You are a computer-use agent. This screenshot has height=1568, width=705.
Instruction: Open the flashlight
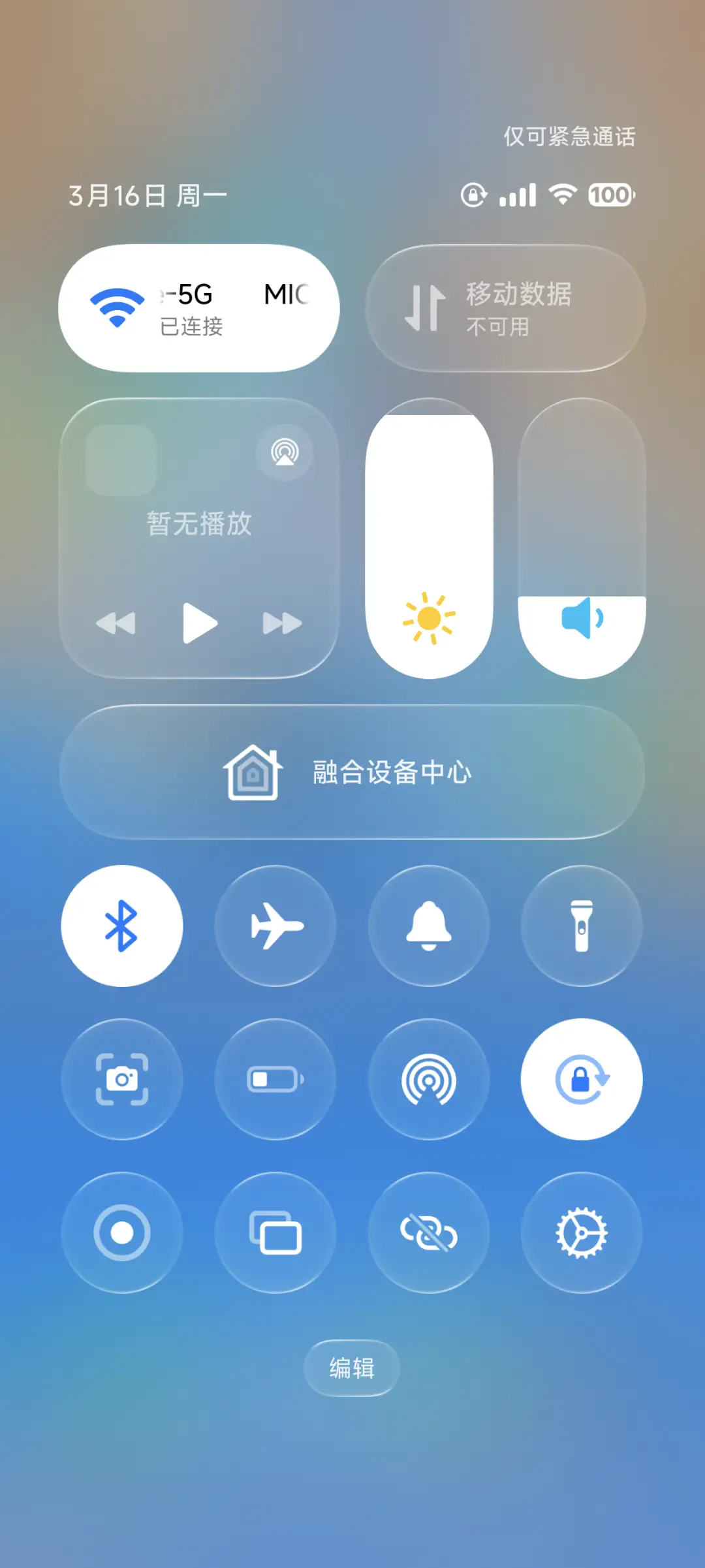click(582, 926)
